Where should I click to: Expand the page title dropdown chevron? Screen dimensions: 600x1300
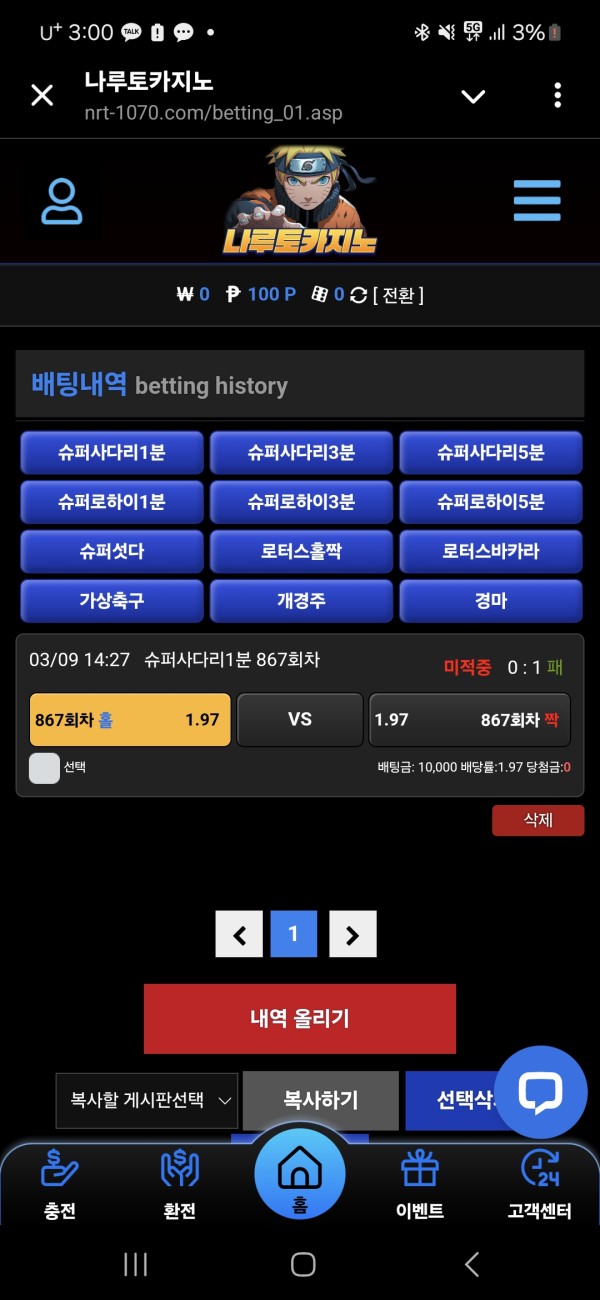click(x=473, y=96)
